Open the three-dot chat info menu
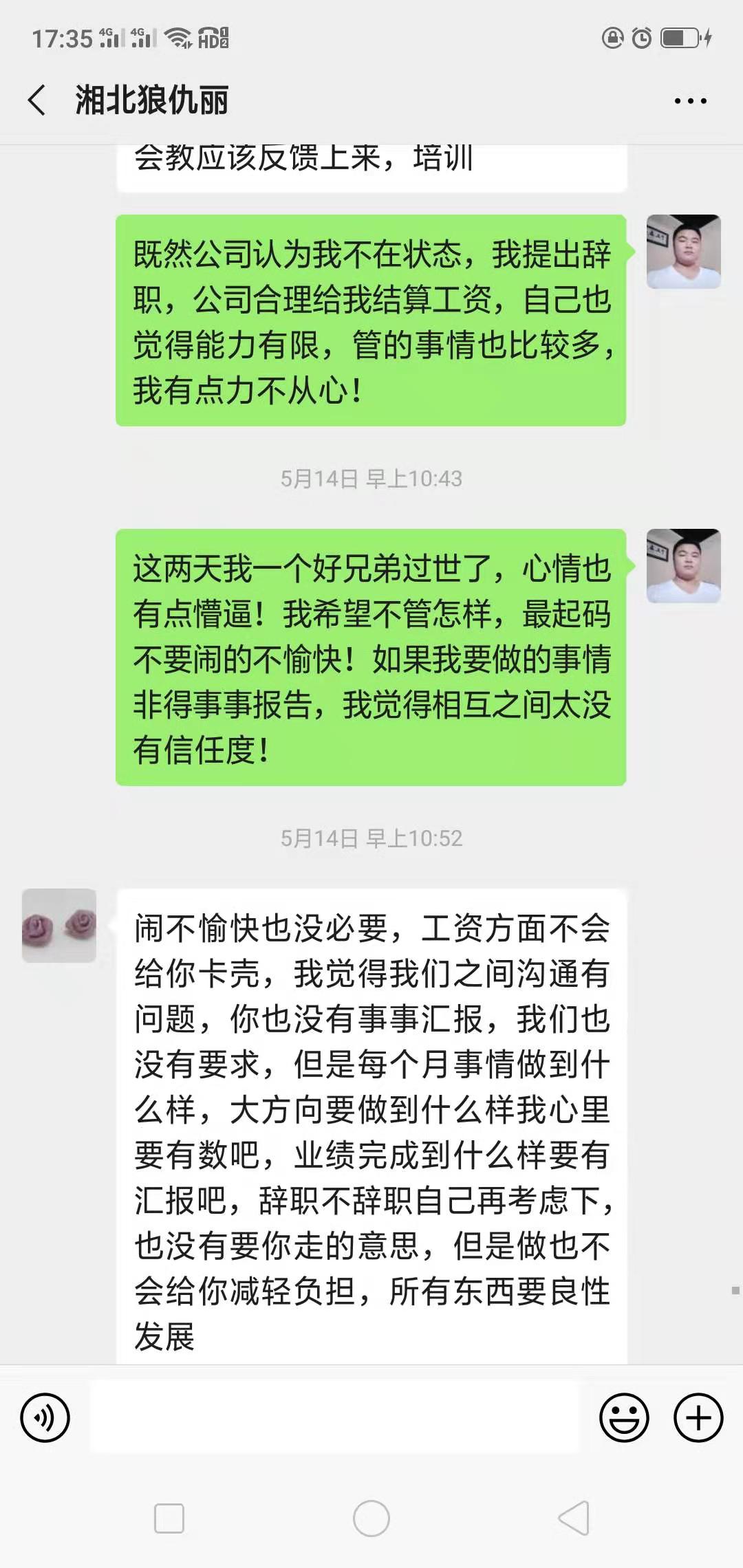 (x=690, y=101)
